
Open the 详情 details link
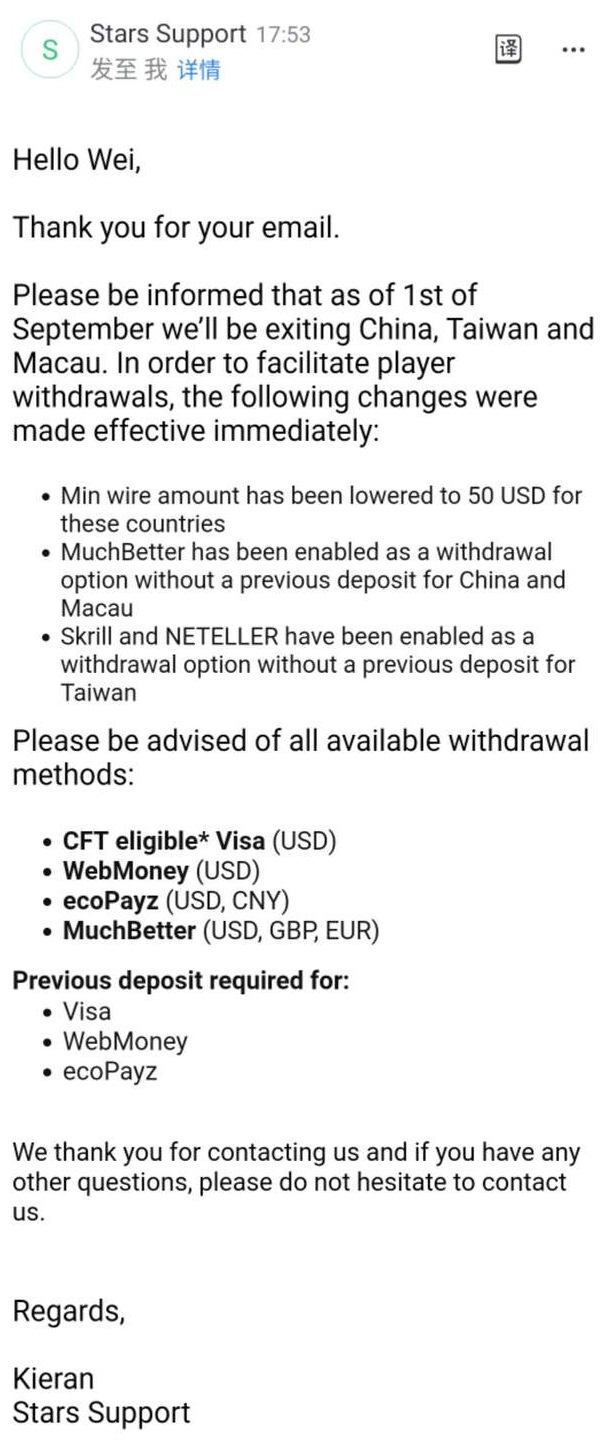(198, 70)
